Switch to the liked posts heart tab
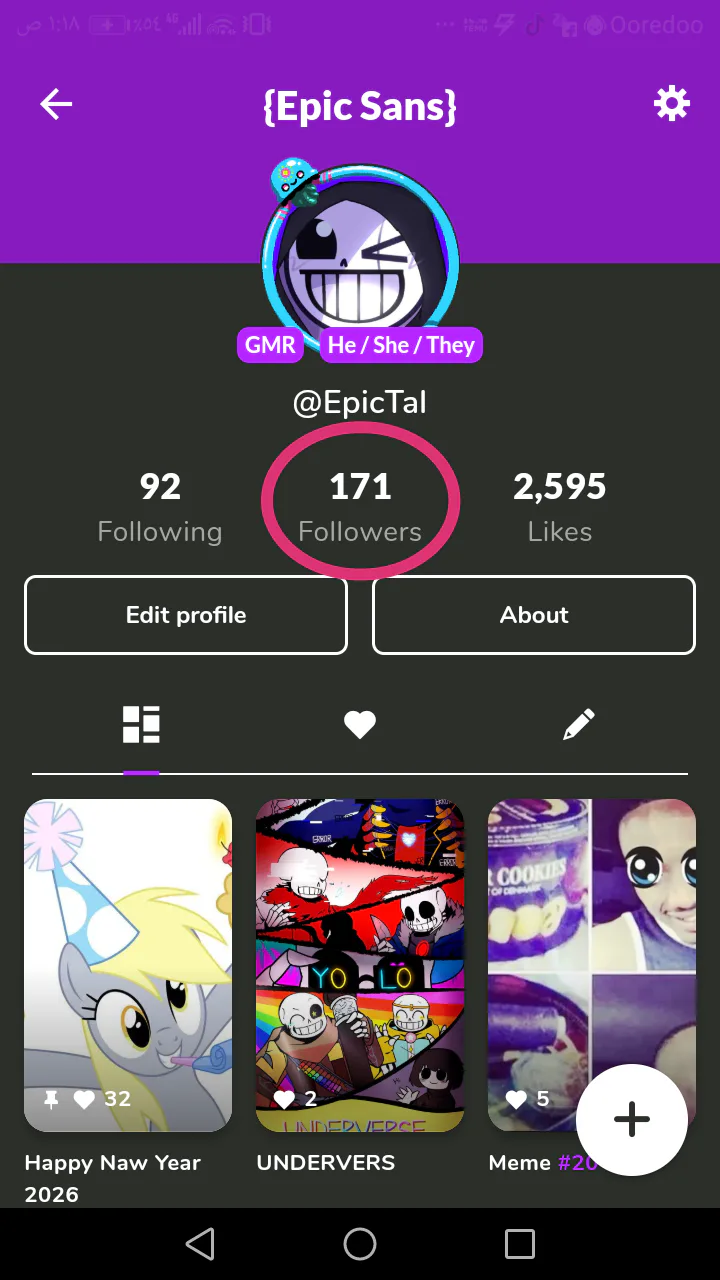This screenshot has width=720, height=1280. tap(360, 725)
